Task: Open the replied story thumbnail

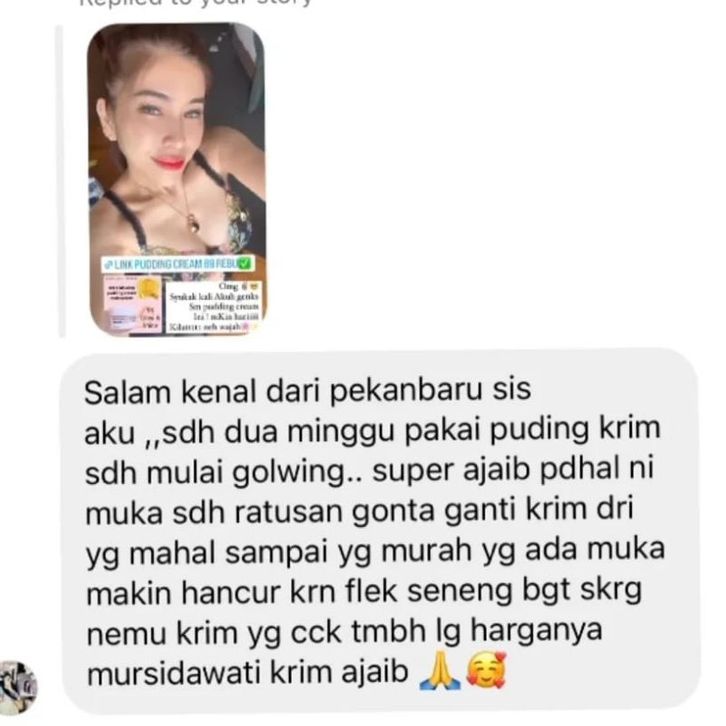Action: (x=176, y=180)
